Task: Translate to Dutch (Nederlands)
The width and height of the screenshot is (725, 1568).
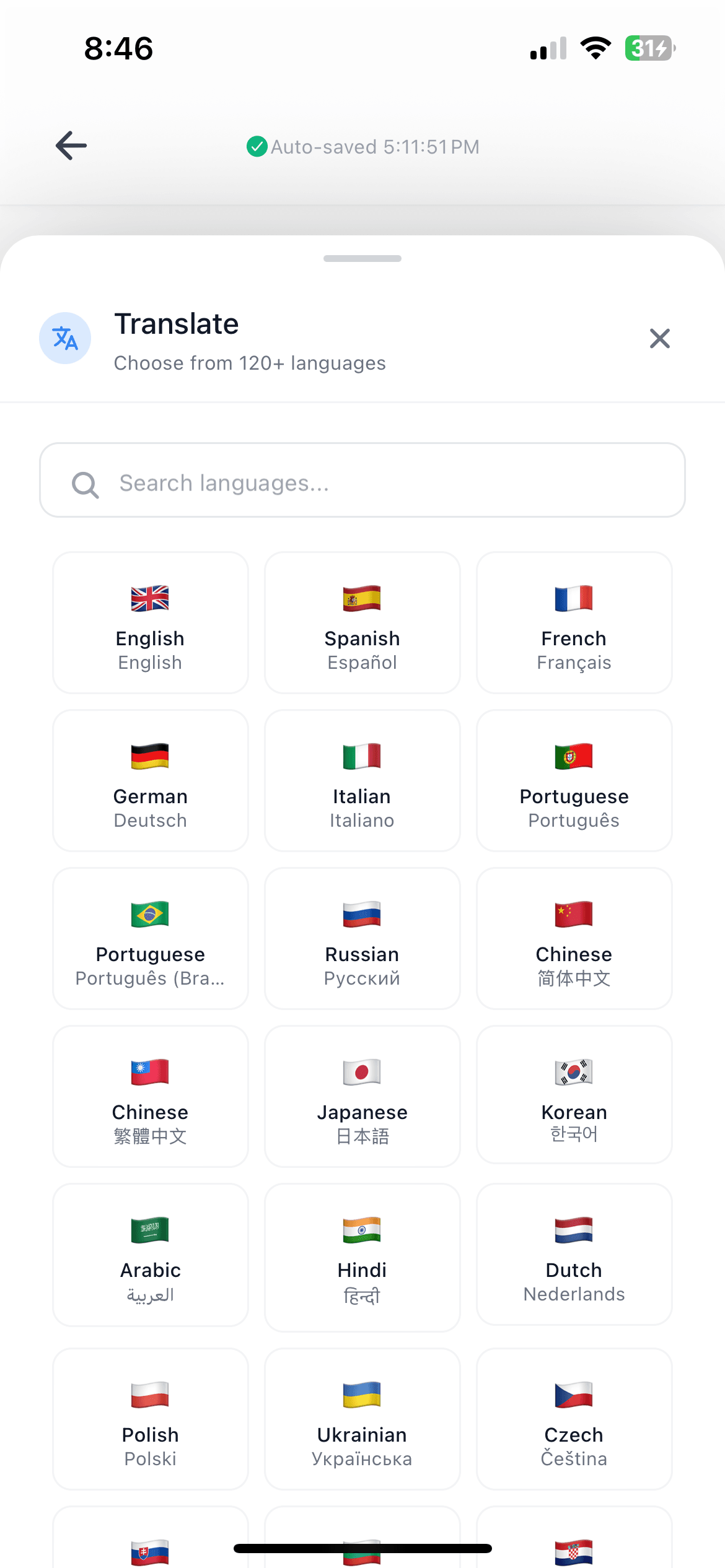Action: (x=574, y=1255)
